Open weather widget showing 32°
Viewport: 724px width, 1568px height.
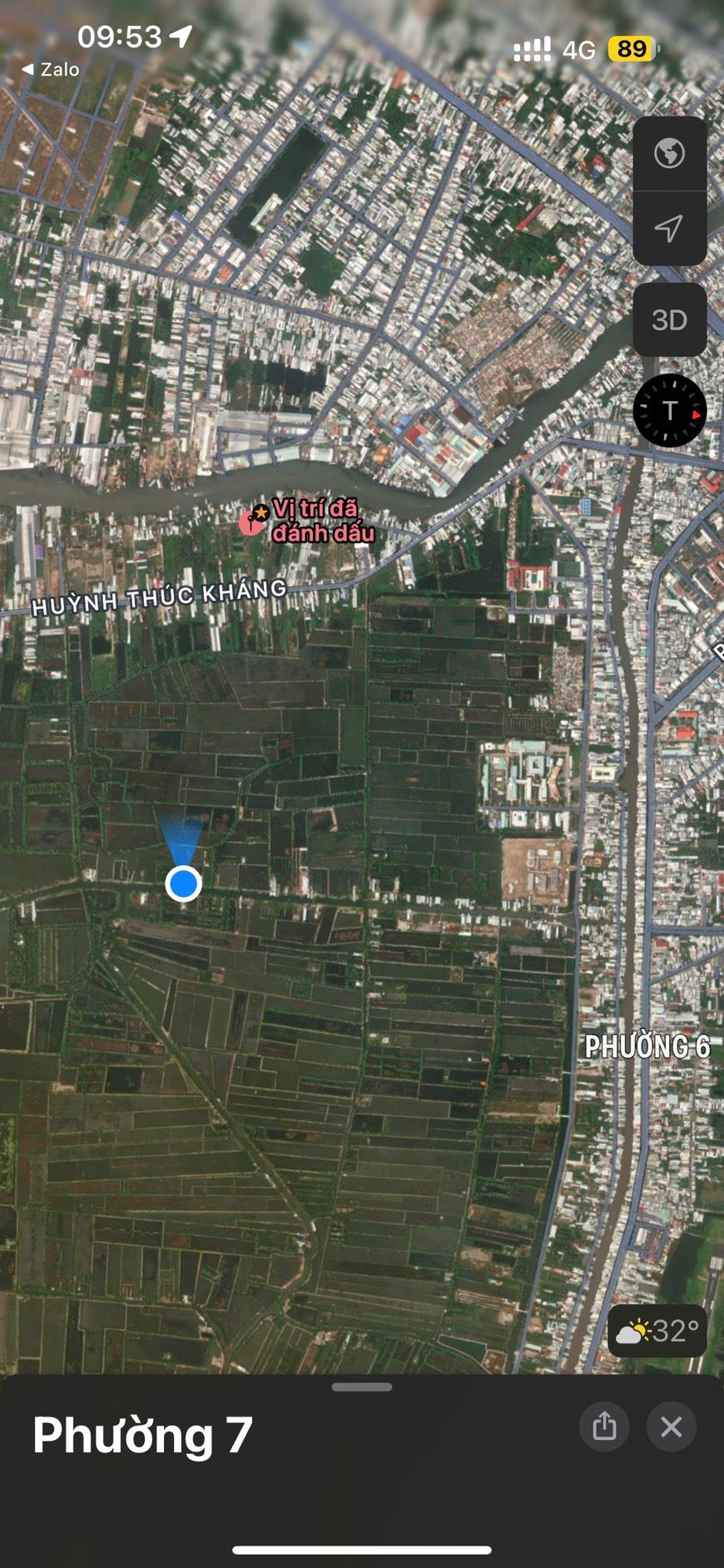(x=657, y=1331)
